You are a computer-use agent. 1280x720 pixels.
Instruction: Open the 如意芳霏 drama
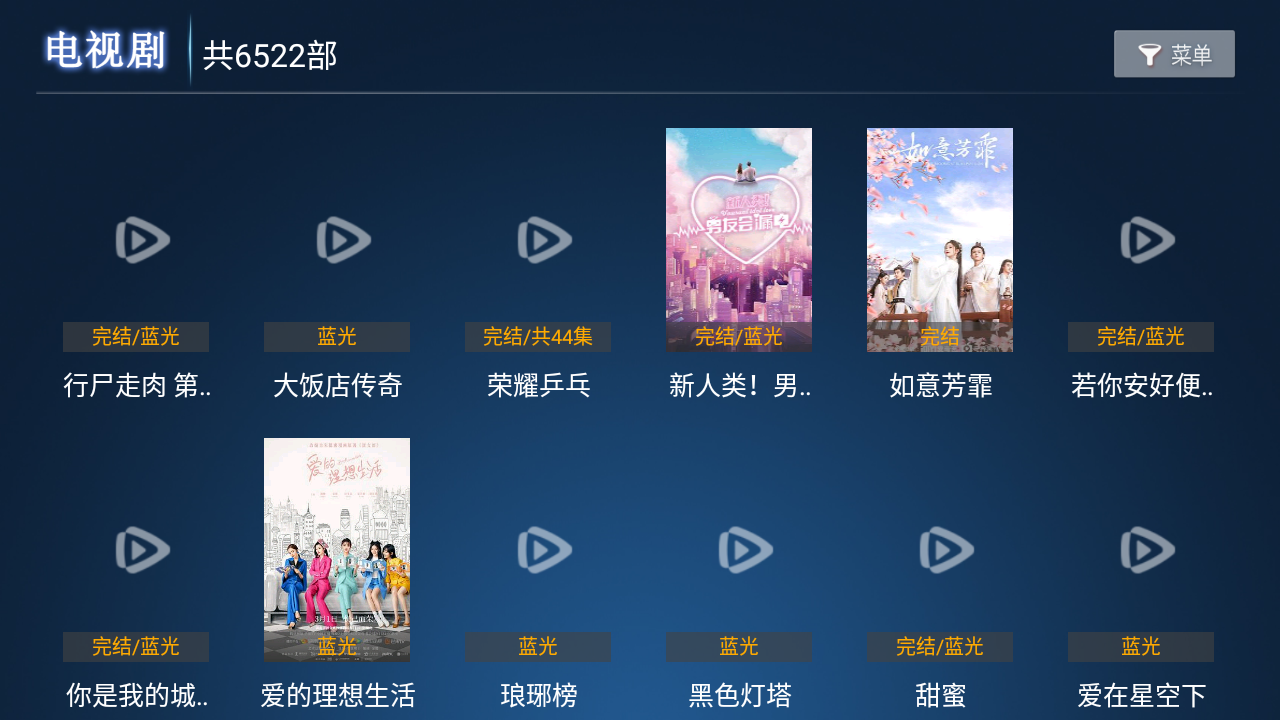pos(940,240)
